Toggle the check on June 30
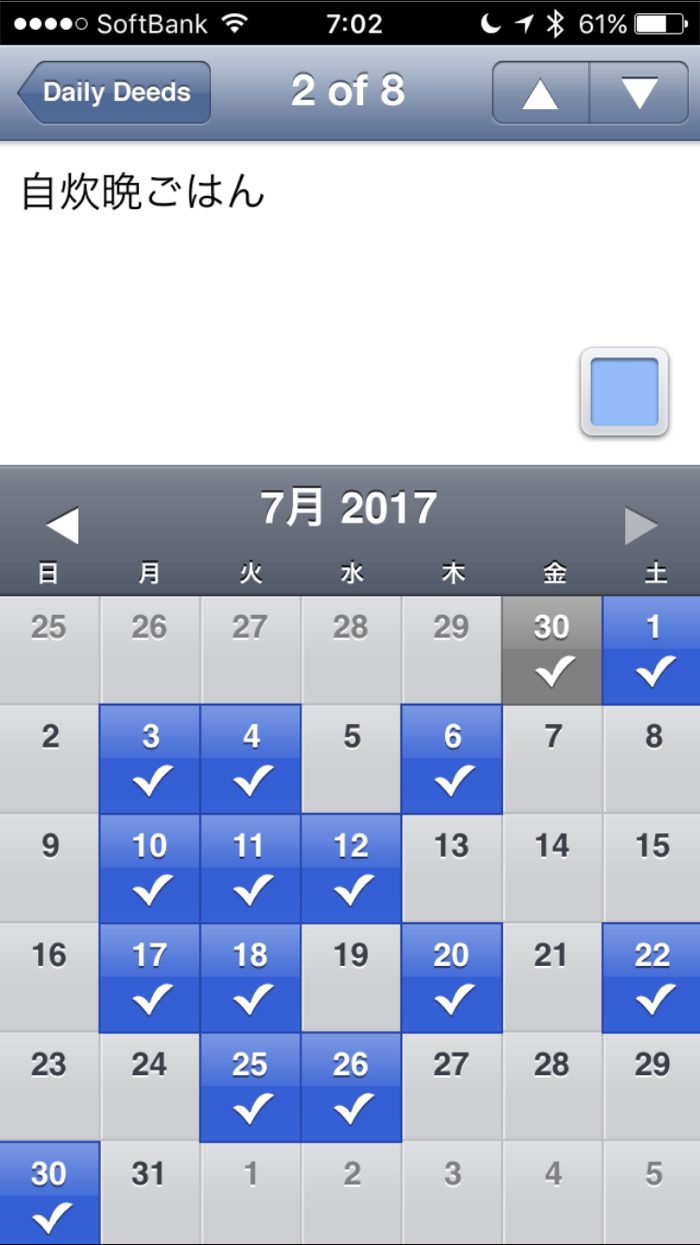The width and height of the screenshot is (700, 1245). coord(551,651)
